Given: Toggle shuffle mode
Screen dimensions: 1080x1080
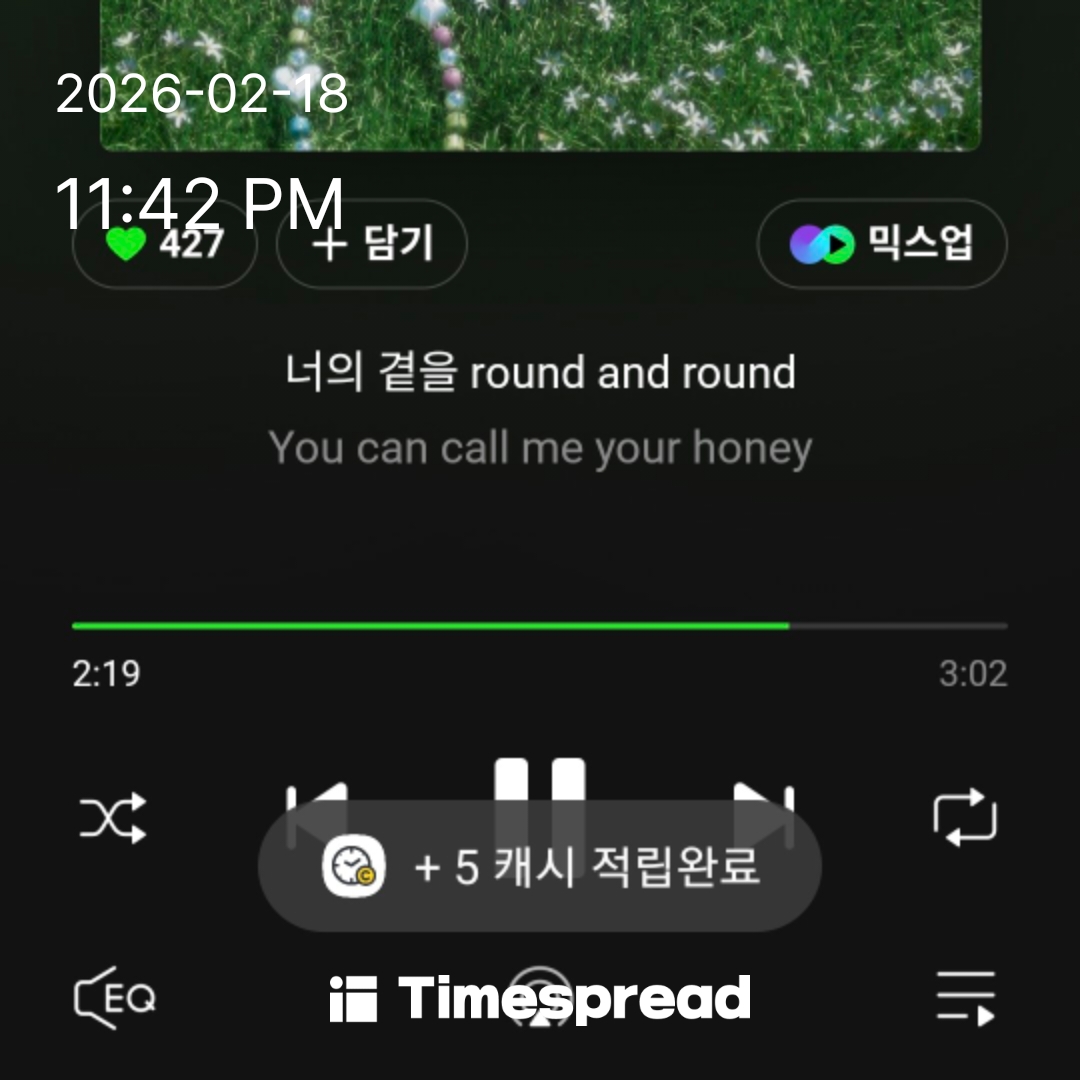Looking at the screenshot, I should [112, 818].
